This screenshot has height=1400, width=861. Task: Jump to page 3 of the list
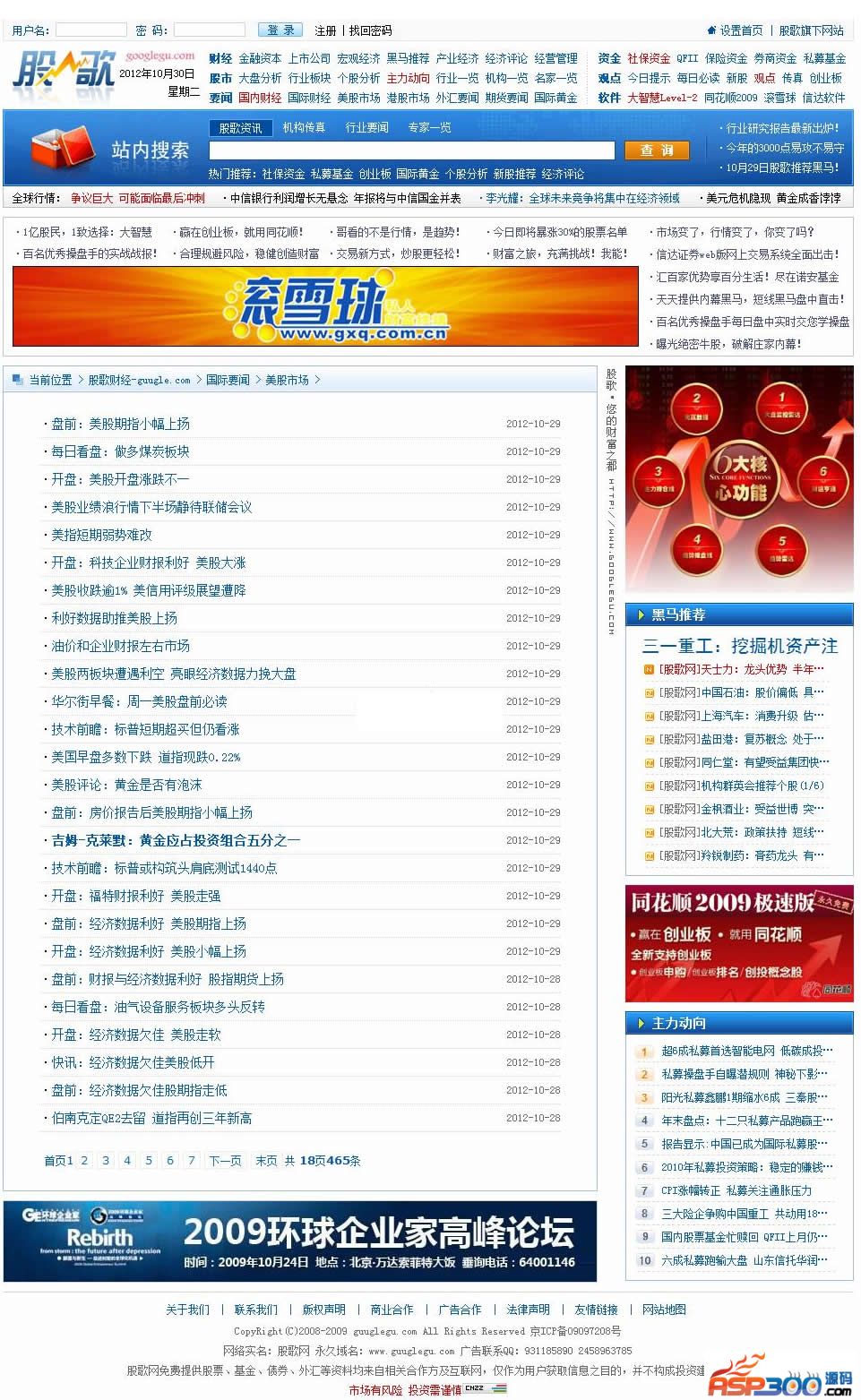point(106,1160)
